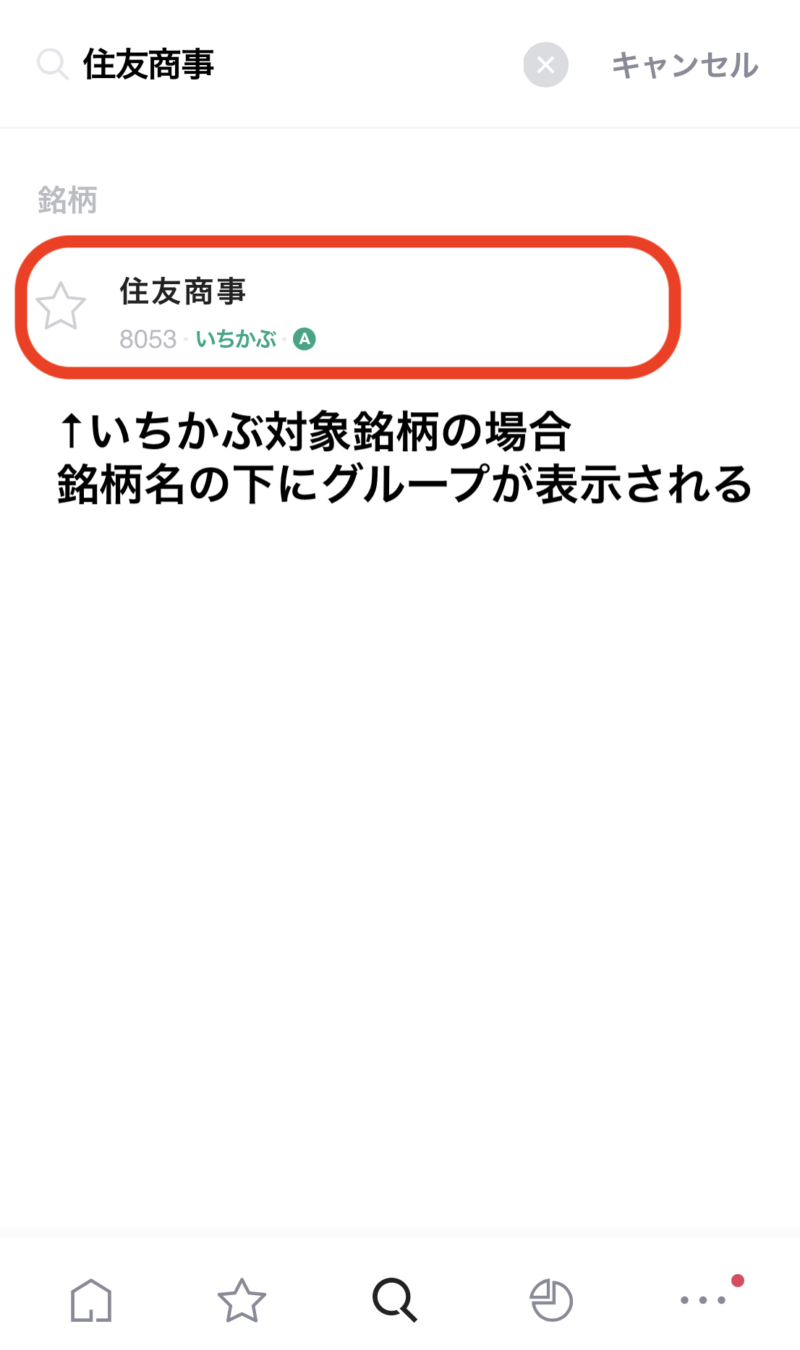Add 住友商事 to favorites with the star
800x1350 pixels.
click(61, 306)
